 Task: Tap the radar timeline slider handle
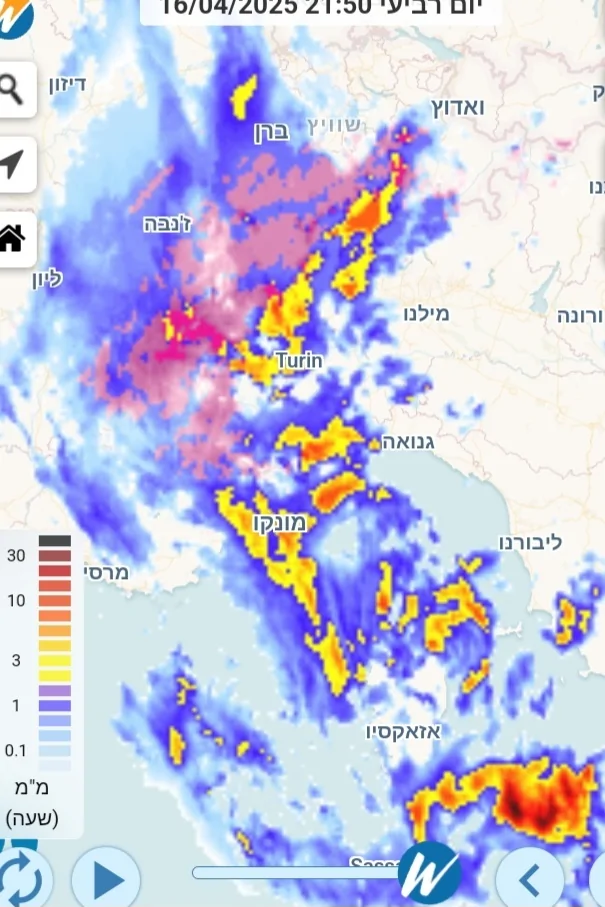(x=430, y=873)
